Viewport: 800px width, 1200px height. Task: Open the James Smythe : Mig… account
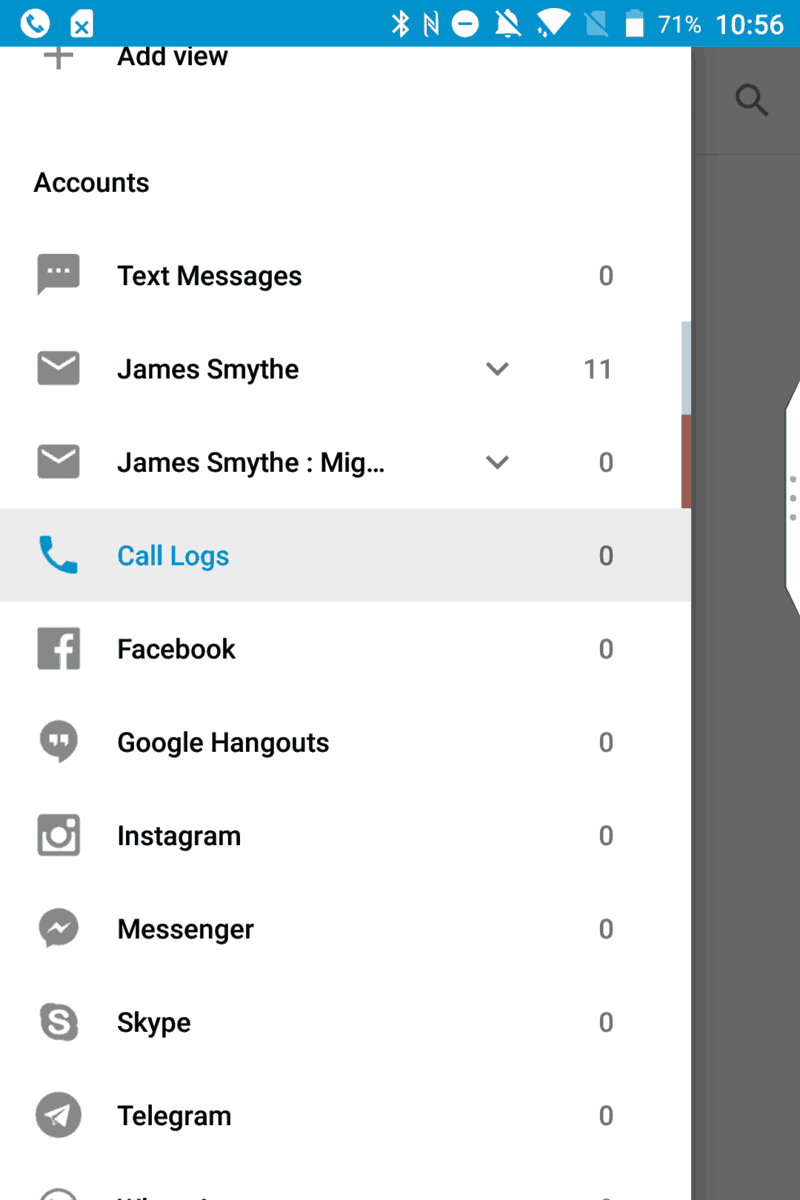point(250,462)
